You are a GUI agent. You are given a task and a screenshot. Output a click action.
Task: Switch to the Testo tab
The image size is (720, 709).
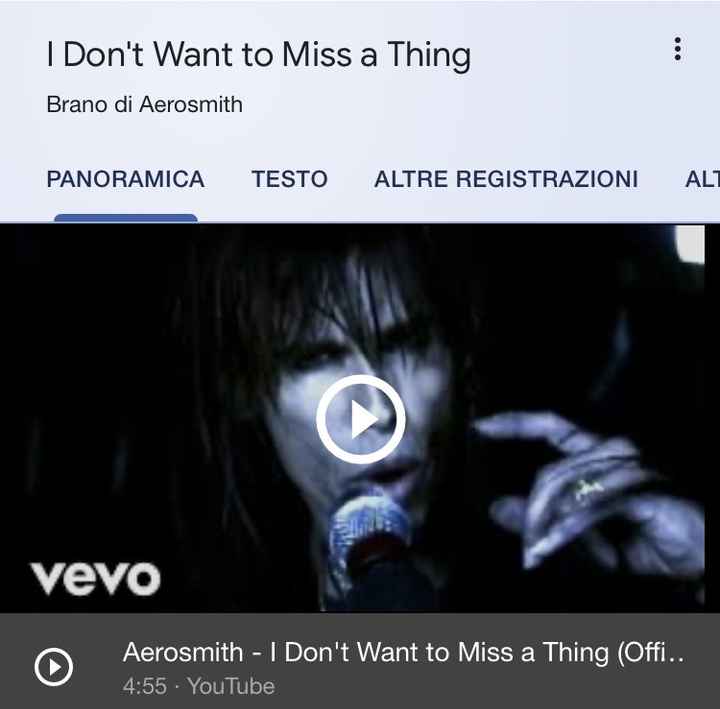click(289, 180)
